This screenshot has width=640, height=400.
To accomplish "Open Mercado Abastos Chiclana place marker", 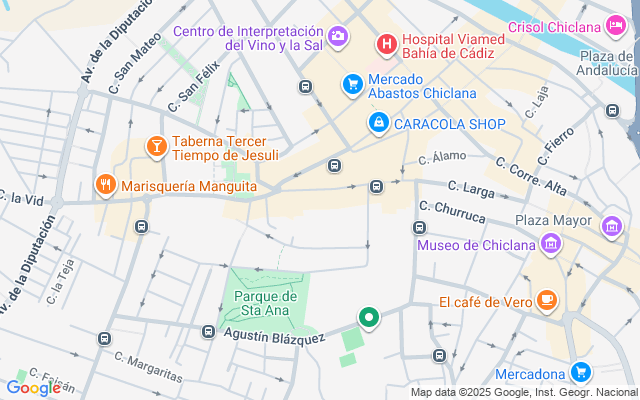I will pyautogui.click(x=351, y=86).
